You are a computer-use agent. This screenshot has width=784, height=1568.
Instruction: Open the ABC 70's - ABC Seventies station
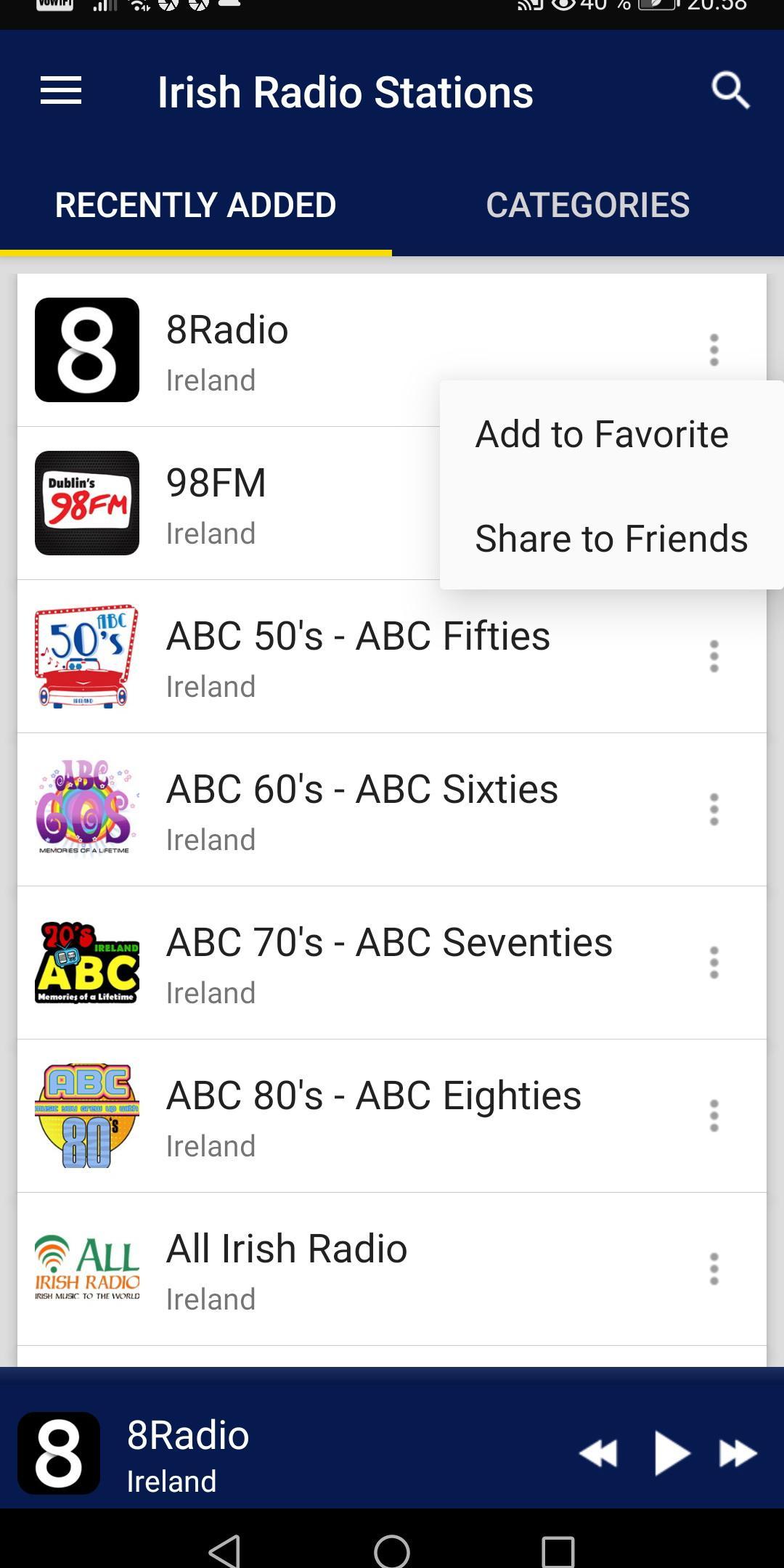(388, 963)
